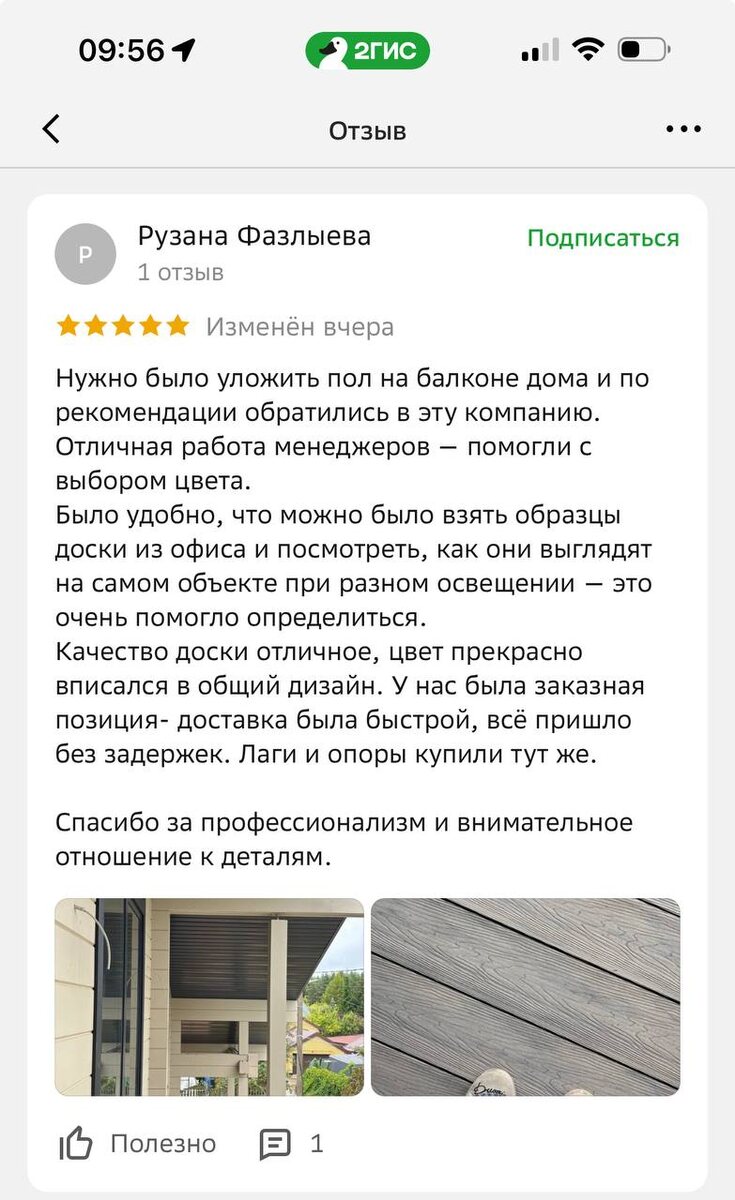This screenshot has height=1200, width=735.
Task: Open Рузана Фазлыева's profile avatar
Action: click(85, 254)
